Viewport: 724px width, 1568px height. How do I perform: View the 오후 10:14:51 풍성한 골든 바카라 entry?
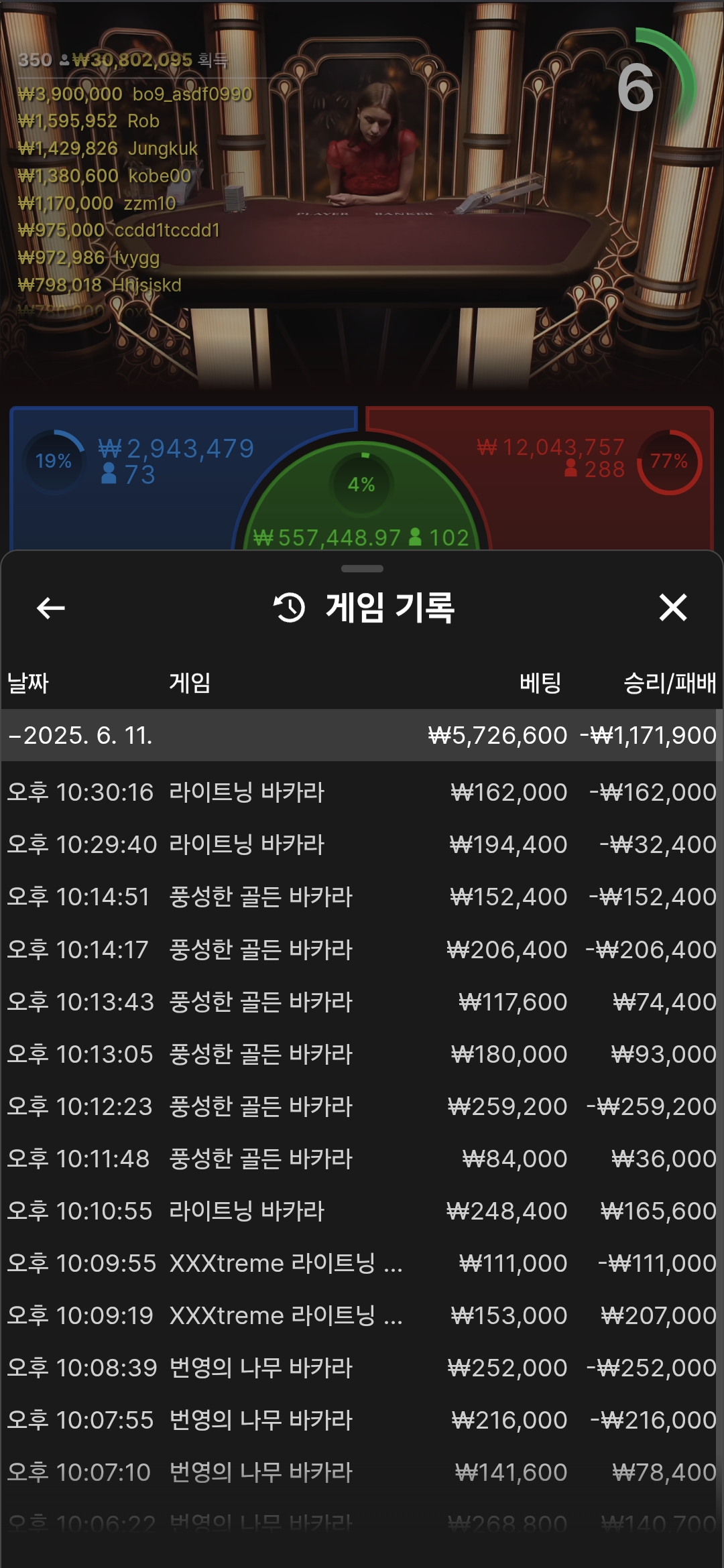[x=362, y=897]
